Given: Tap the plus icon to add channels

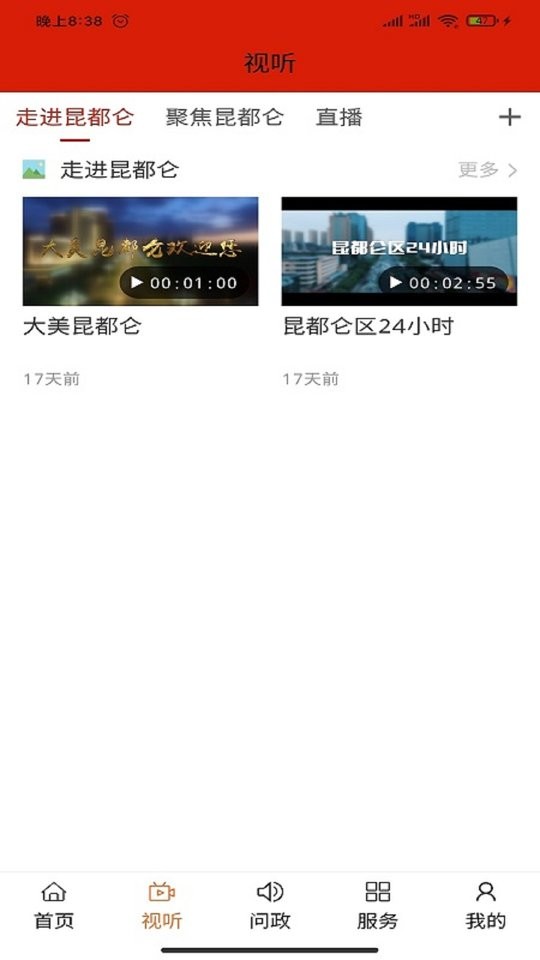Looking at the screenshot, I should point(509,117).
